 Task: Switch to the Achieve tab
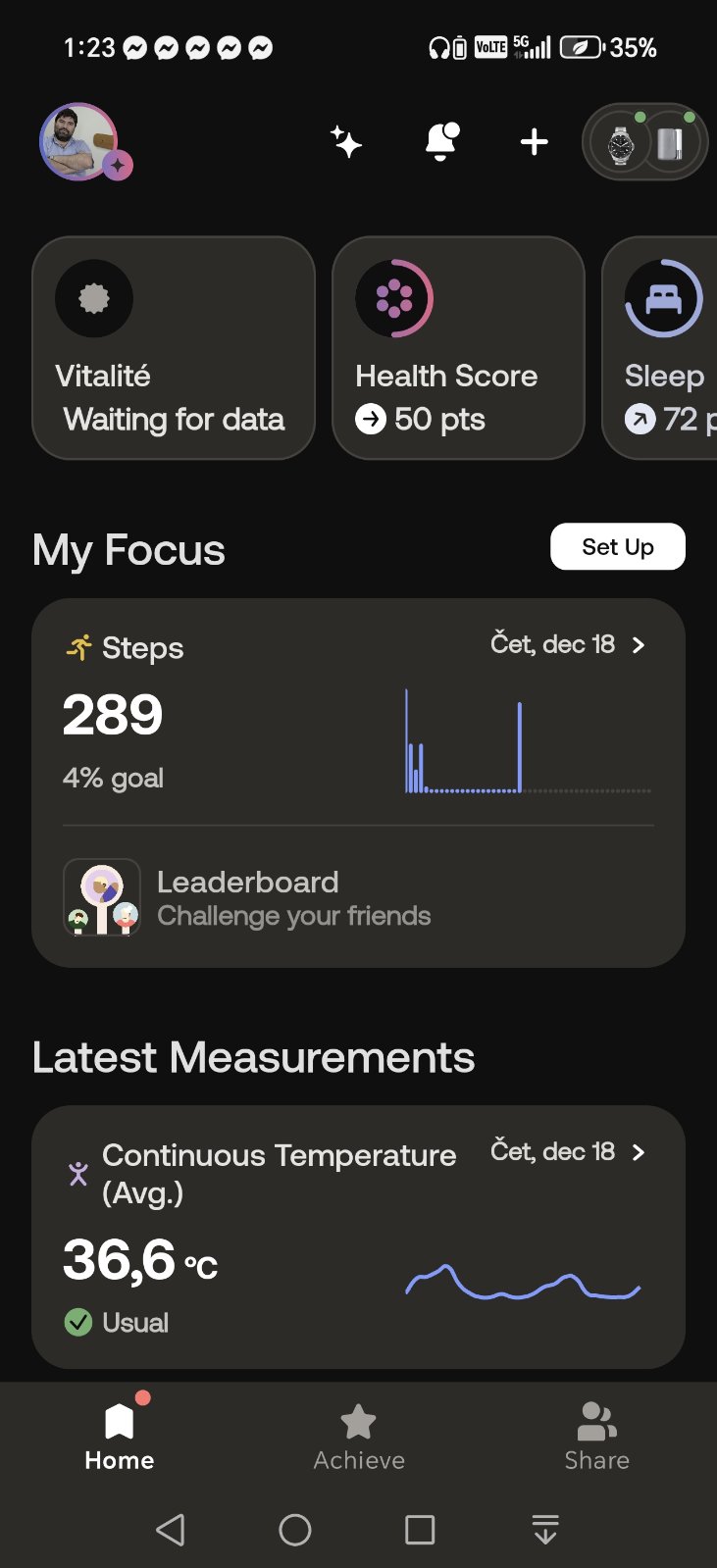click(x=359, y=1437)
